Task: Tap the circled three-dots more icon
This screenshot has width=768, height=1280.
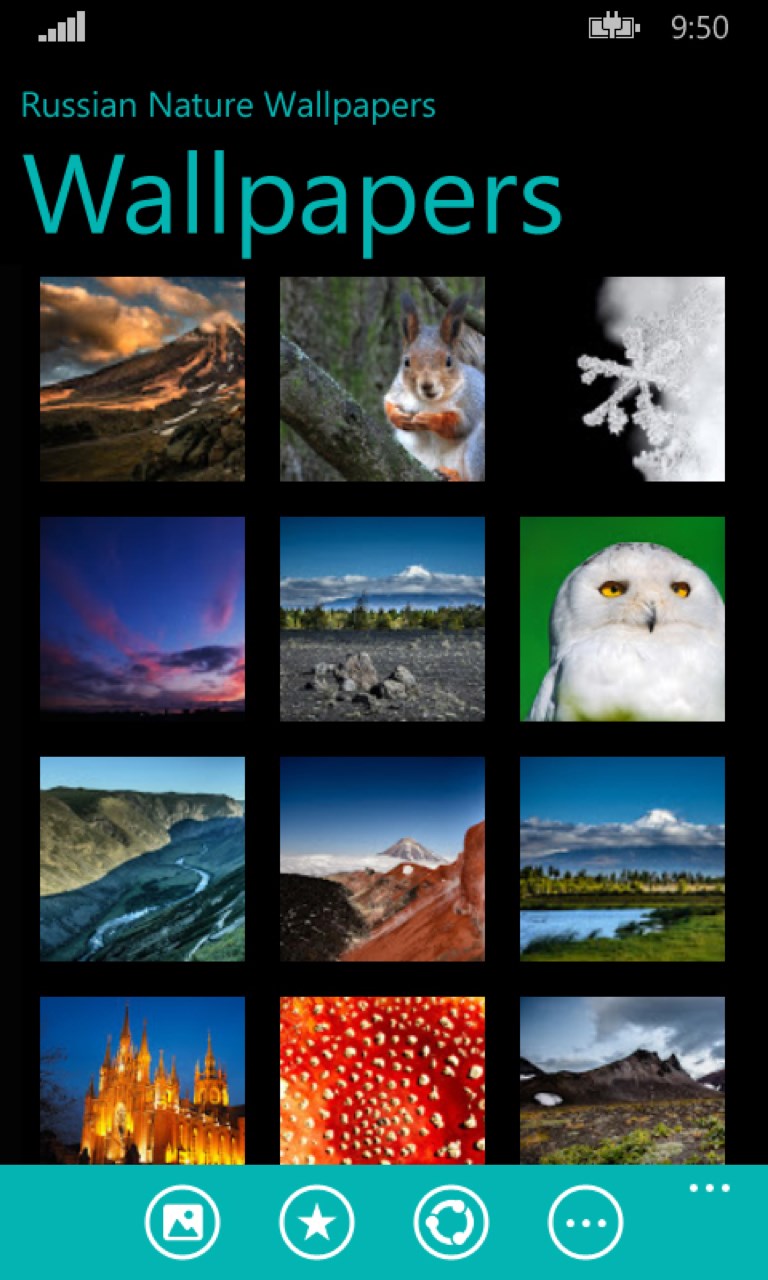Action: tap(585, 1222)
